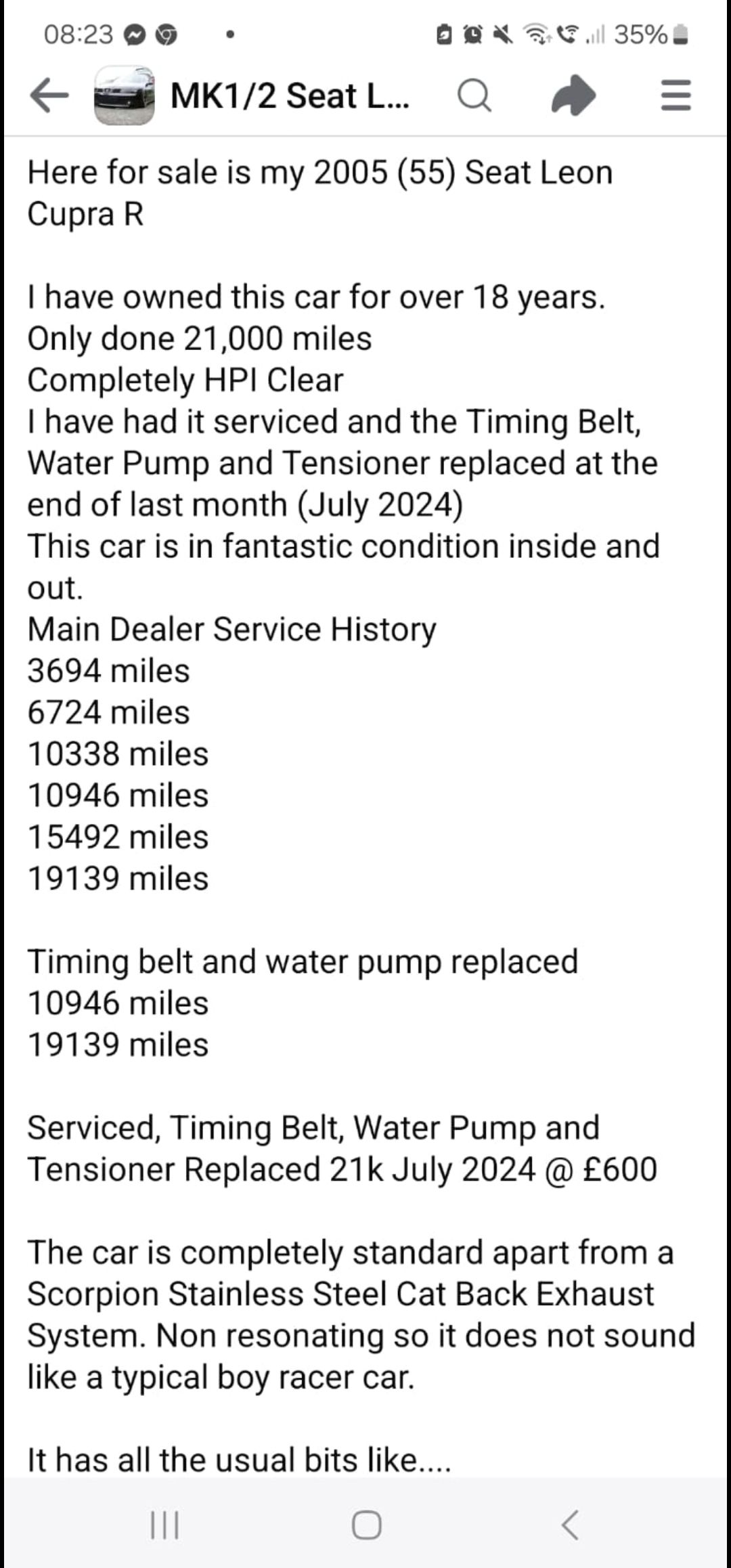The image size is (731, 1568).
Task: Open the group's car thumbnail
Action: (124, 95)
